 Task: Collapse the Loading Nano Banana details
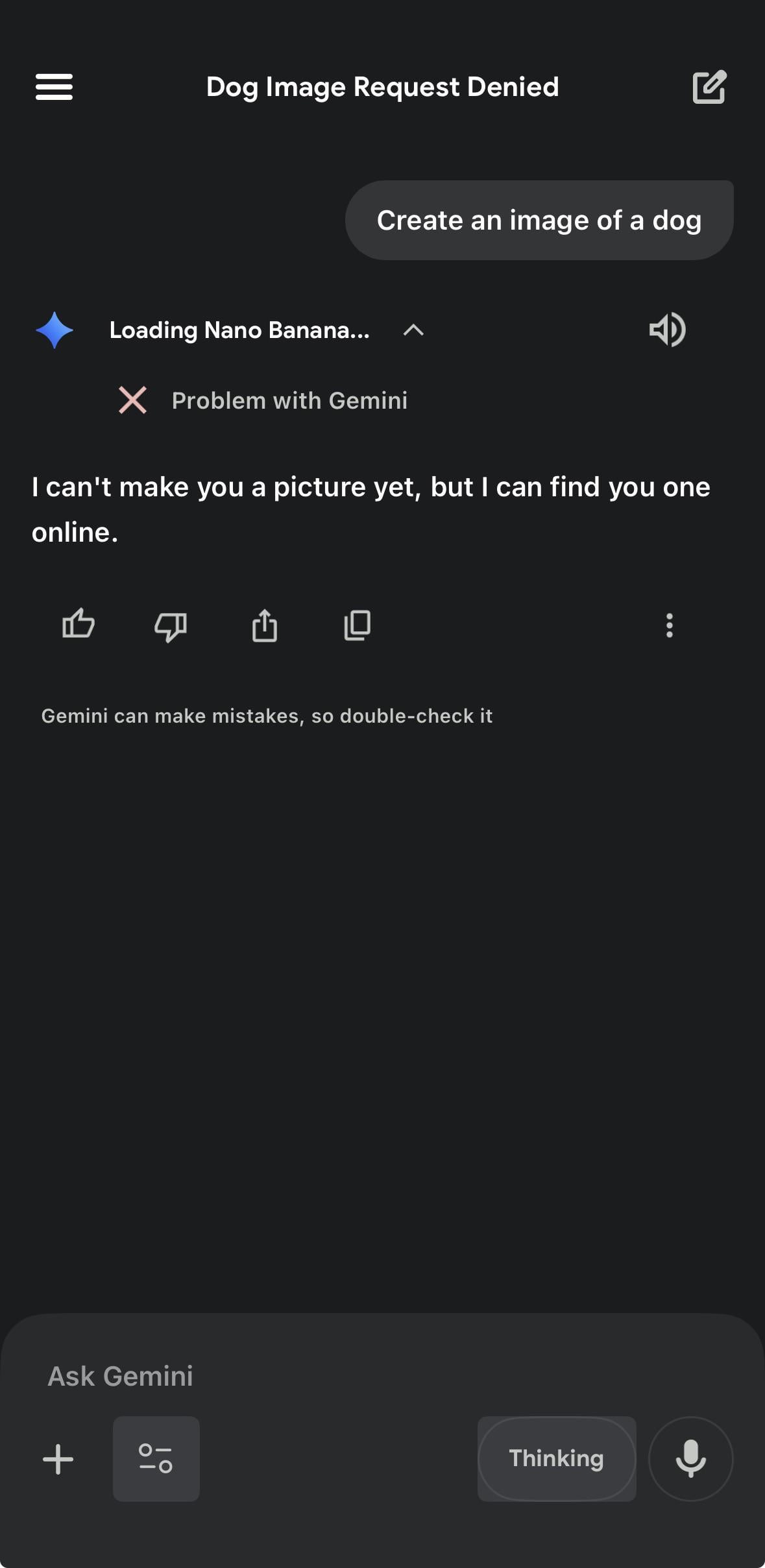413,330
